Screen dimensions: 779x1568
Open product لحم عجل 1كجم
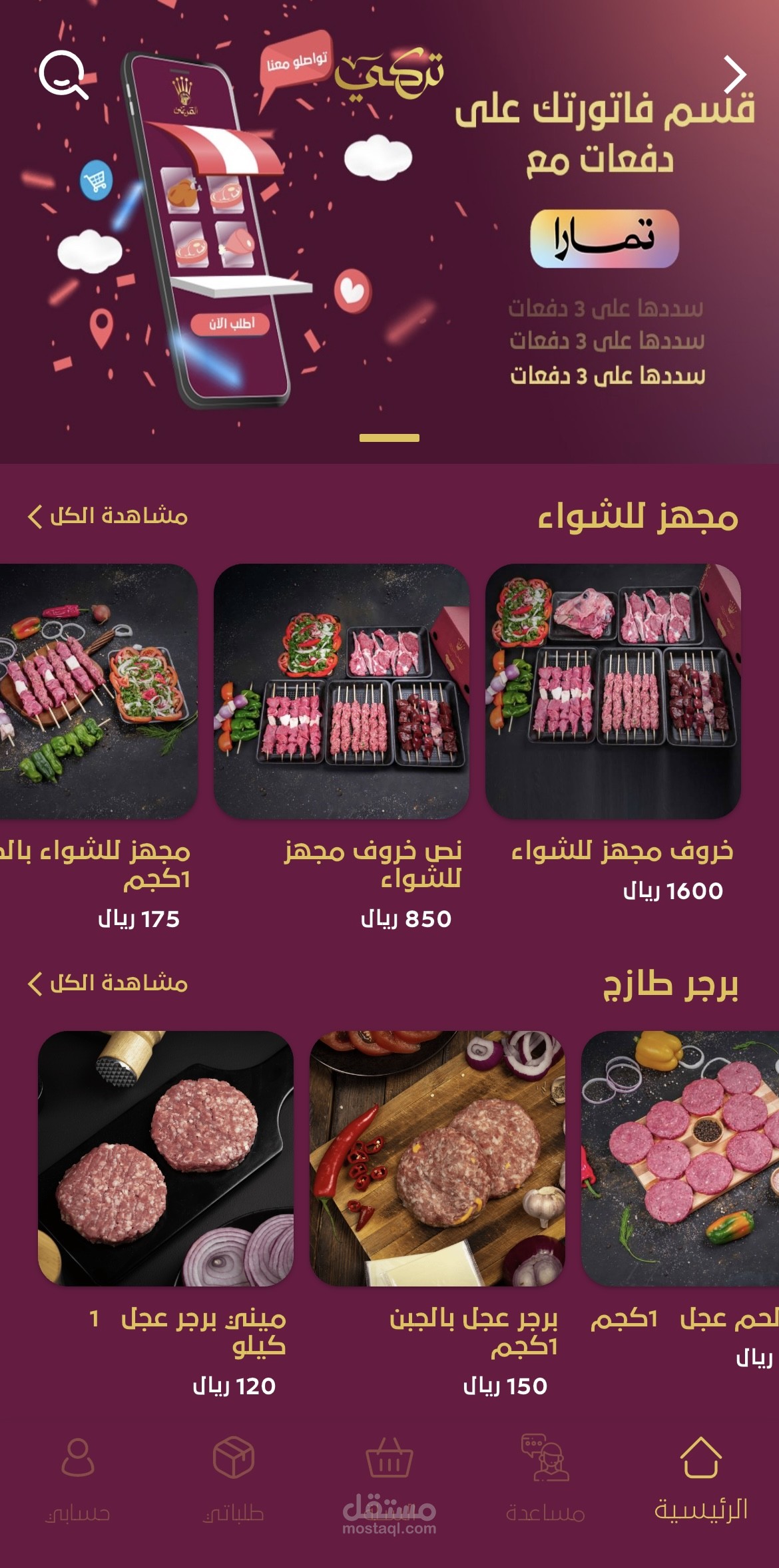point(680,1159)
